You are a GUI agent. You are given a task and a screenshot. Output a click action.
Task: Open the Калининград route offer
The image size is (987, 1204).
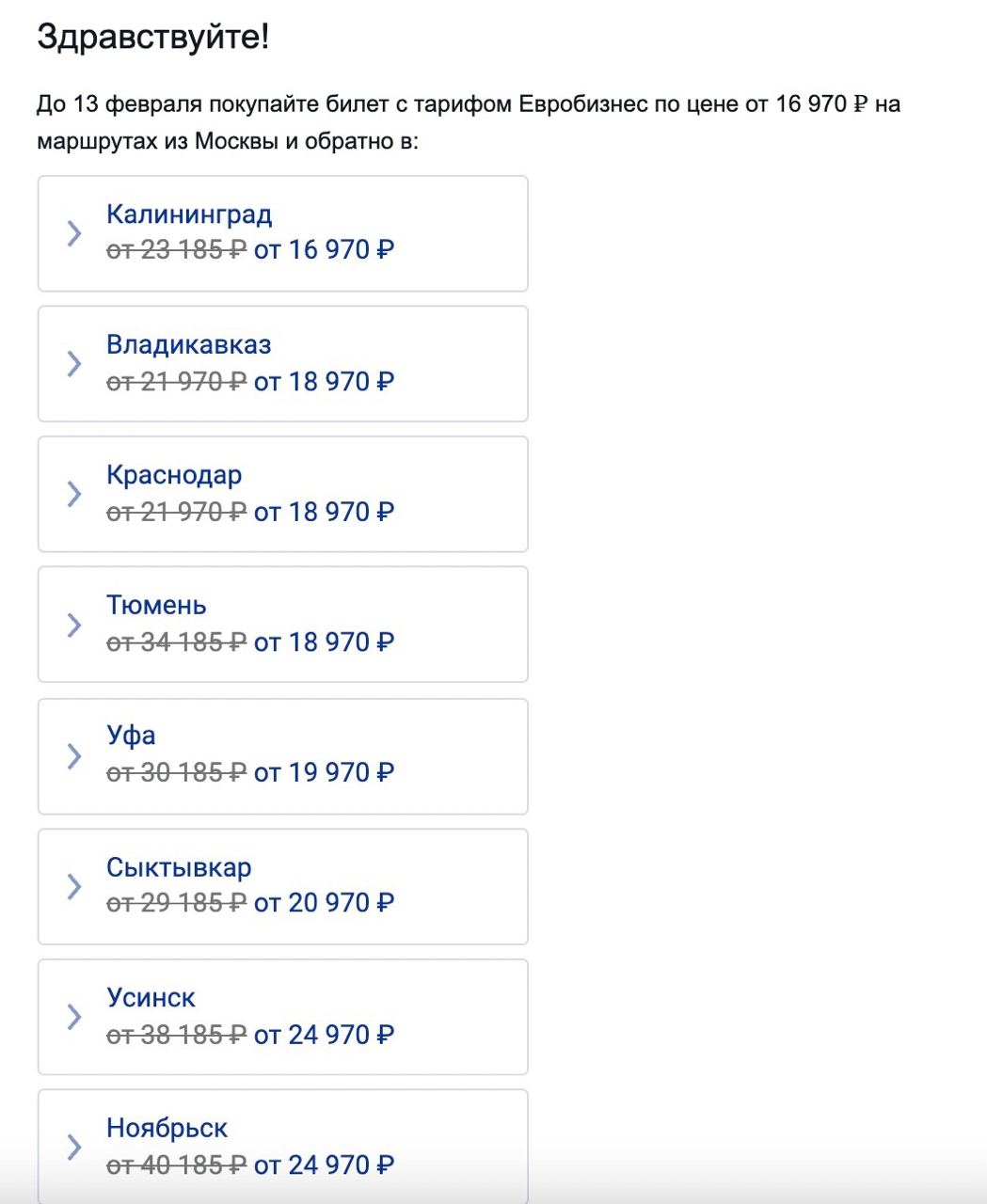pos(282,233)
